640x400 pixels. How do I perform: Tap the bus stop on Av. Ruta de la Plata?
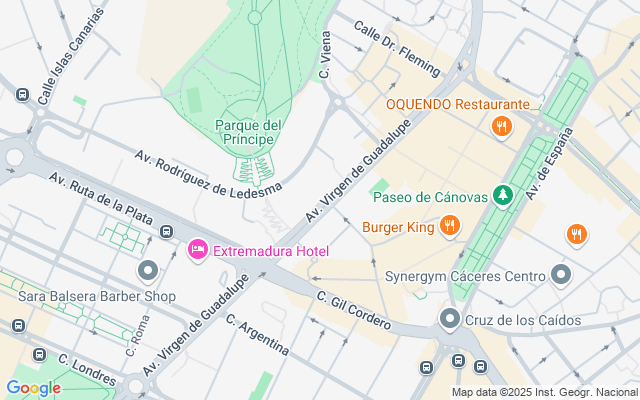(166, 233)
